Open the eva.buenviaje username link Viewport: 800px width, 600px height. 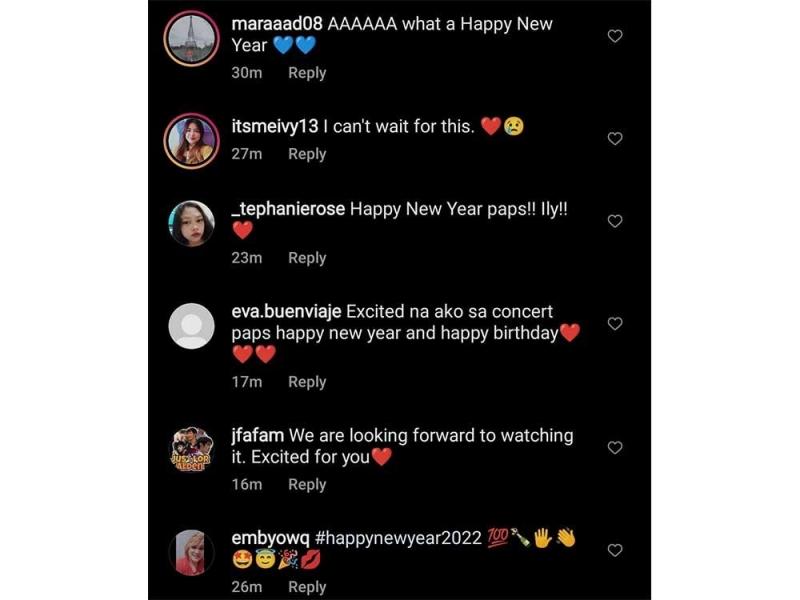[285, 312]
